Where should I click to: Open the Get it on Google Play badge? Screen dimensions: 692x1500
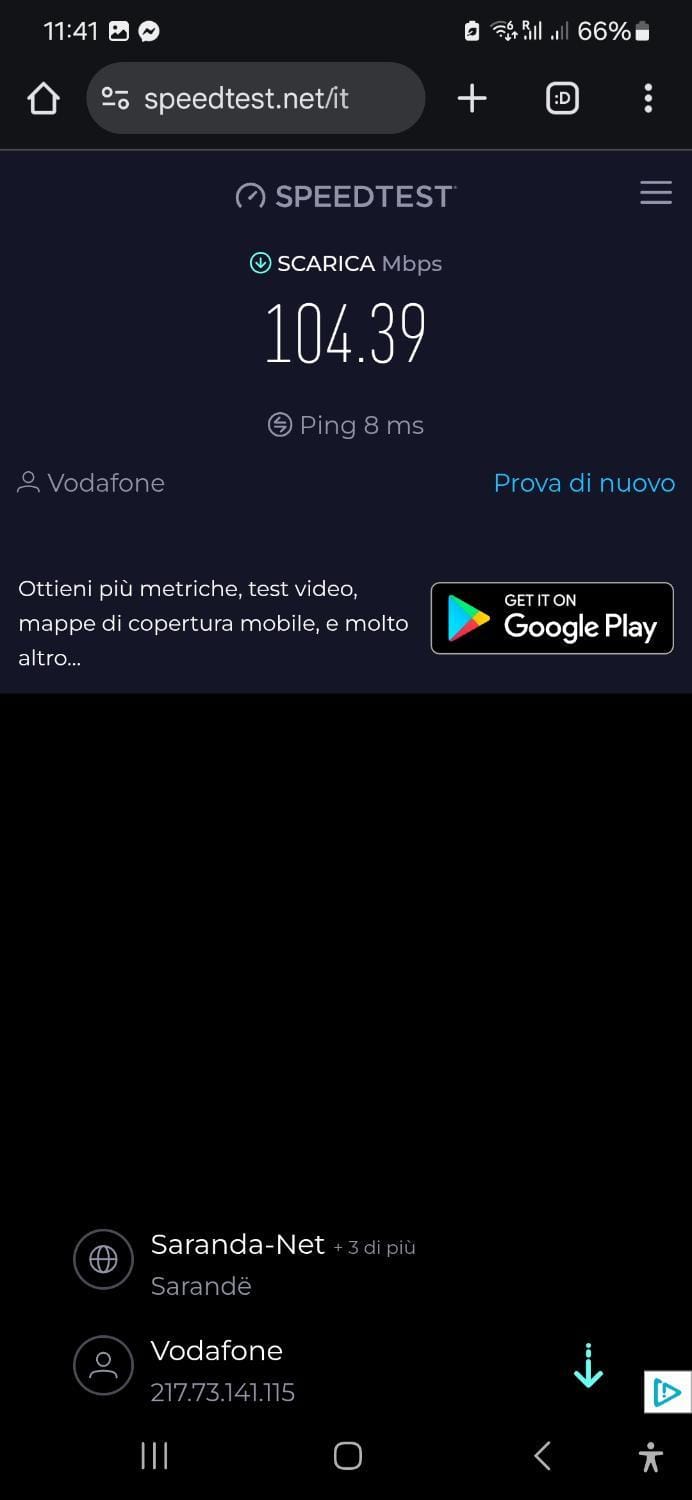552,618
